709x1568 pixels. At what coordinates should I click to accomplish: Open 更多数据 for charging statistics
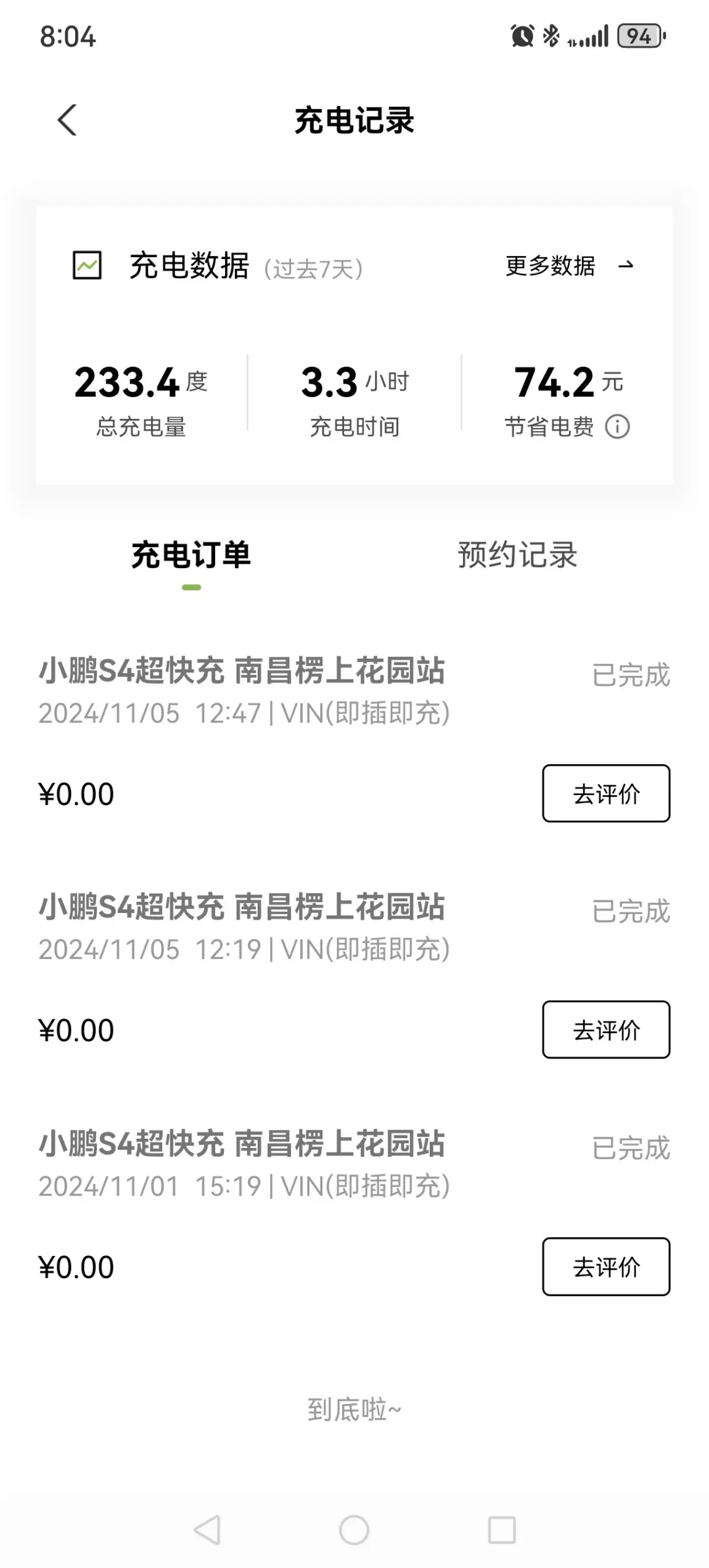tap(569, 266)
